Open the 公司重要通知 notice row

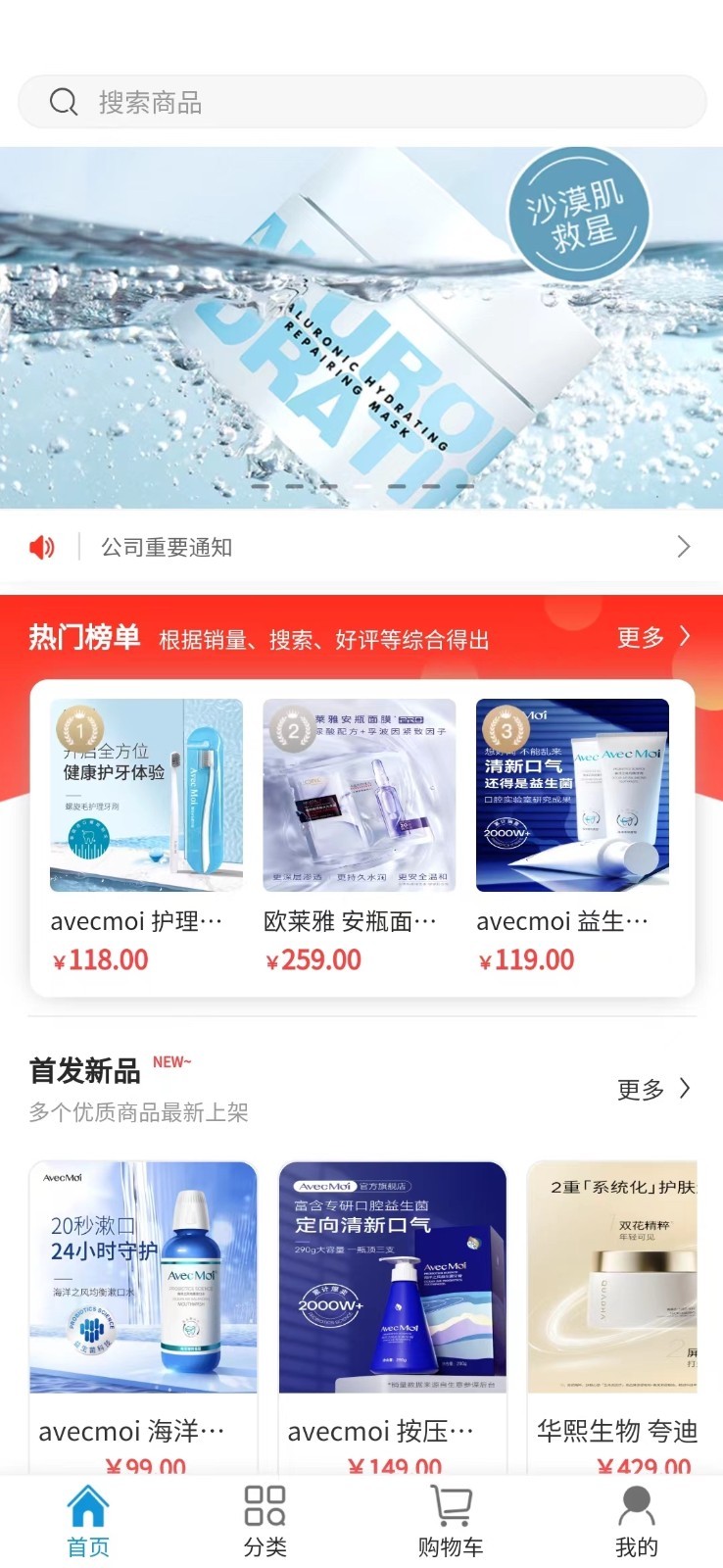tap(361, 547)
